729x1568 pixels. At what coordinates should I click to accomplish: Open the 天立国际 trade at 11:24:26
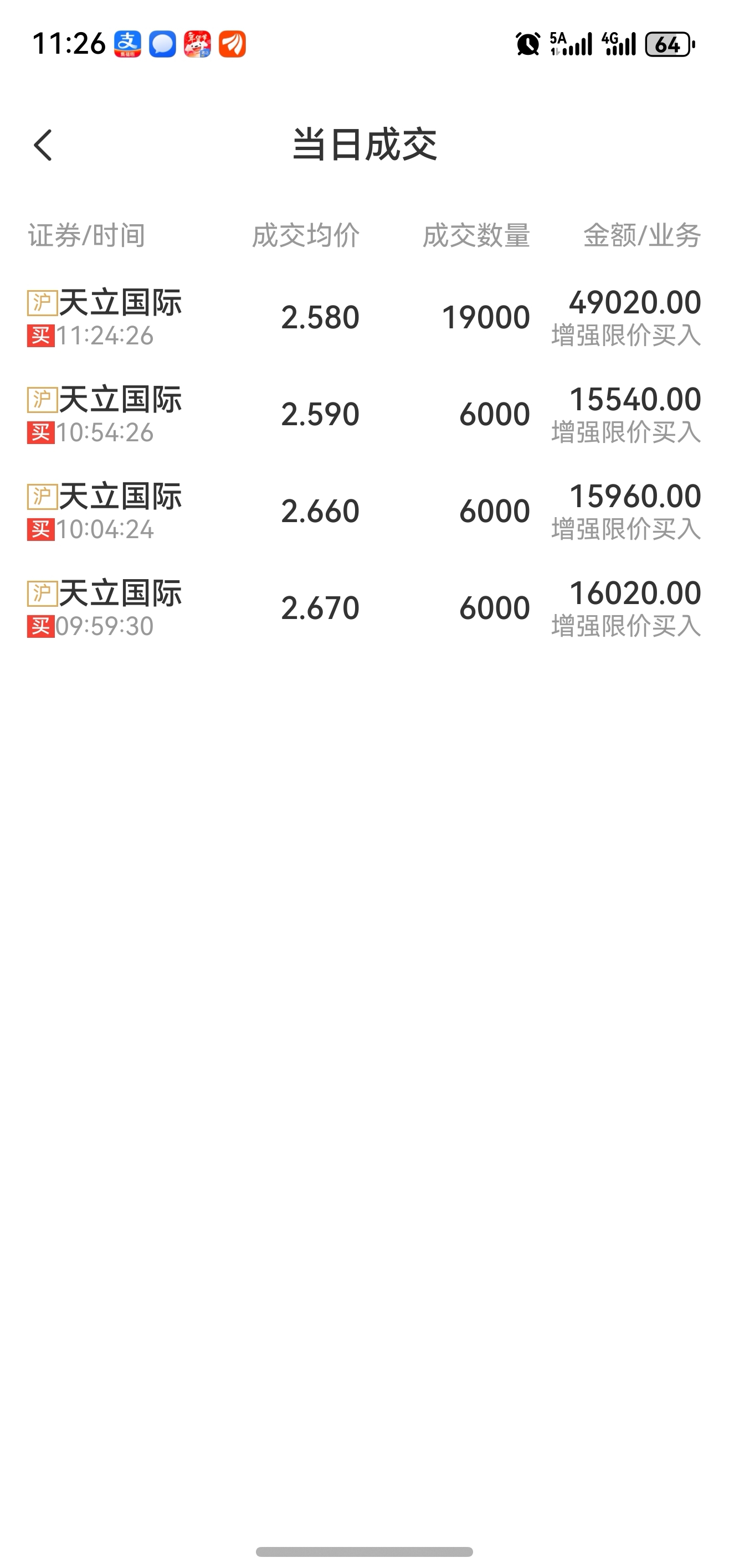[364, 318]
